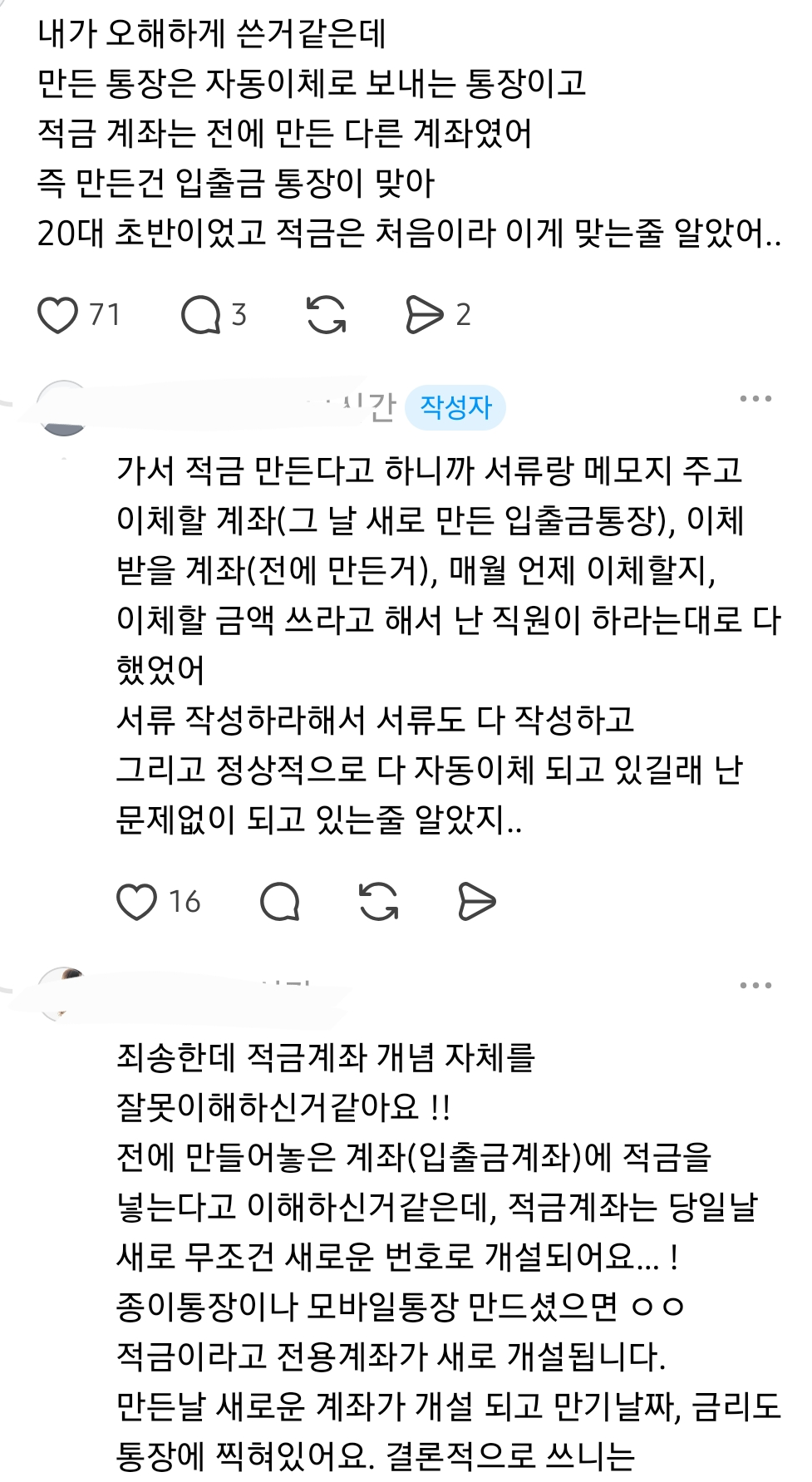This screenshot has width=812, height=1482.
Task: Repost the comment with 16 likes
Action: (x=378, y=902)
